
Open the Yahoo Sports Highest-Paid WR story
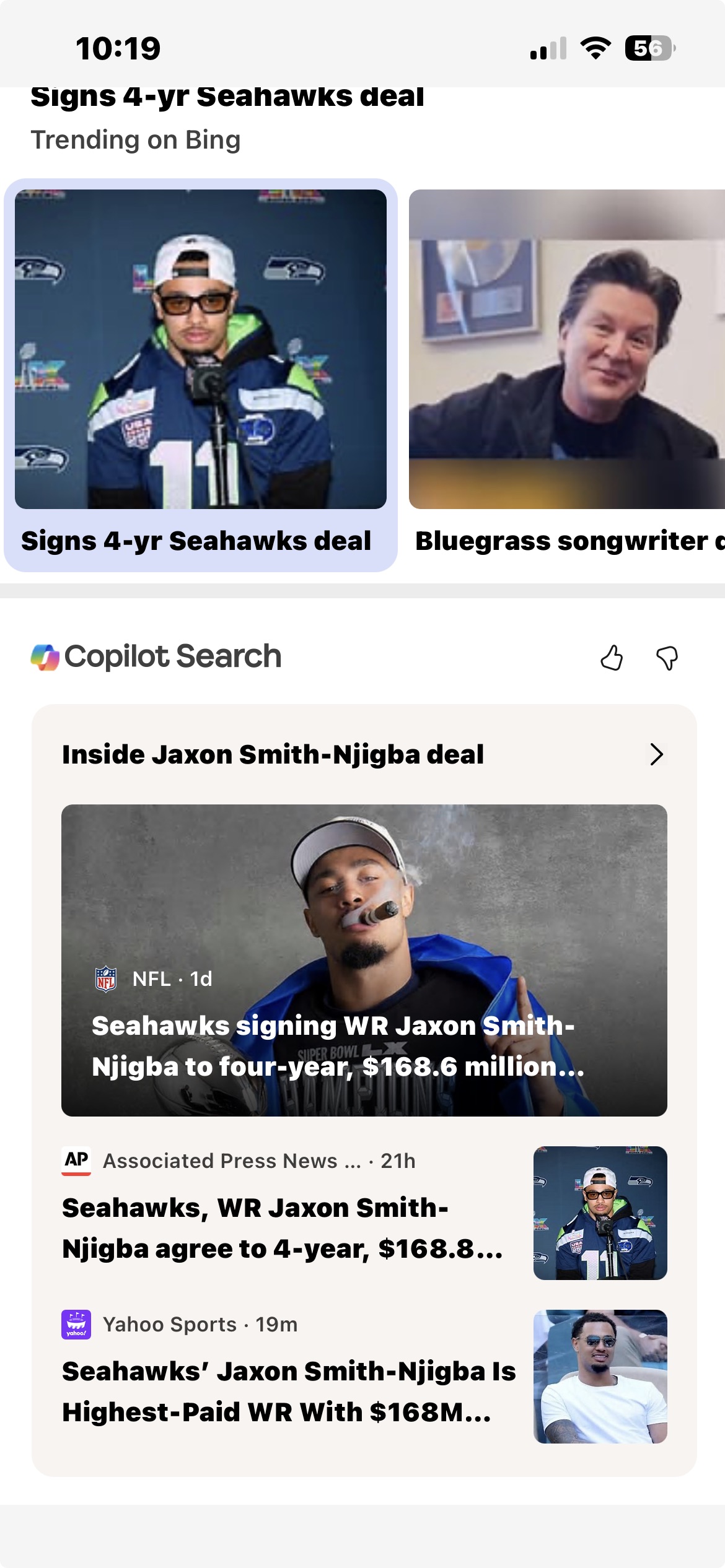pyautogui.click(x=289, y=1391)
